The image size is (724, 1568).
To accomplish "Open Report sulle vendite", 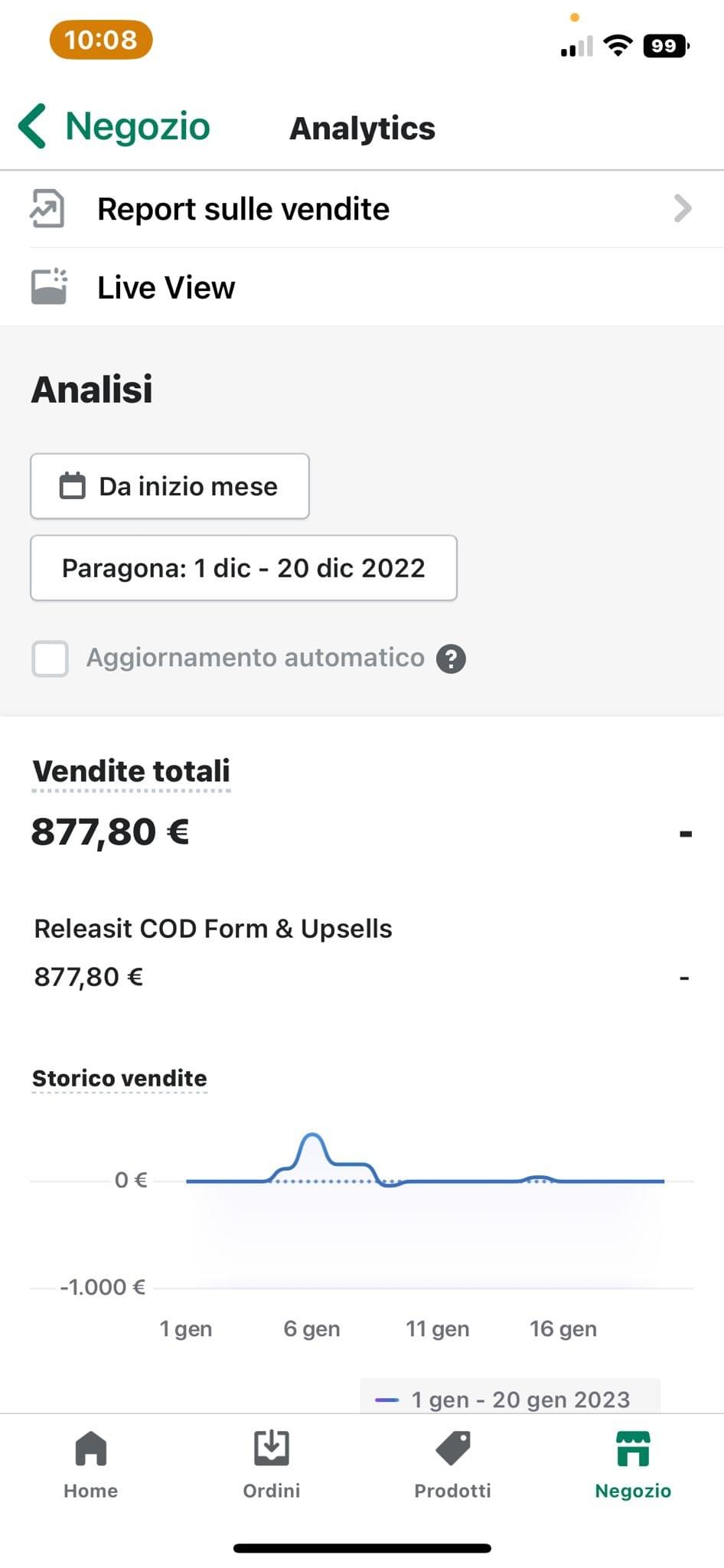I will click(x=362, y=209).
